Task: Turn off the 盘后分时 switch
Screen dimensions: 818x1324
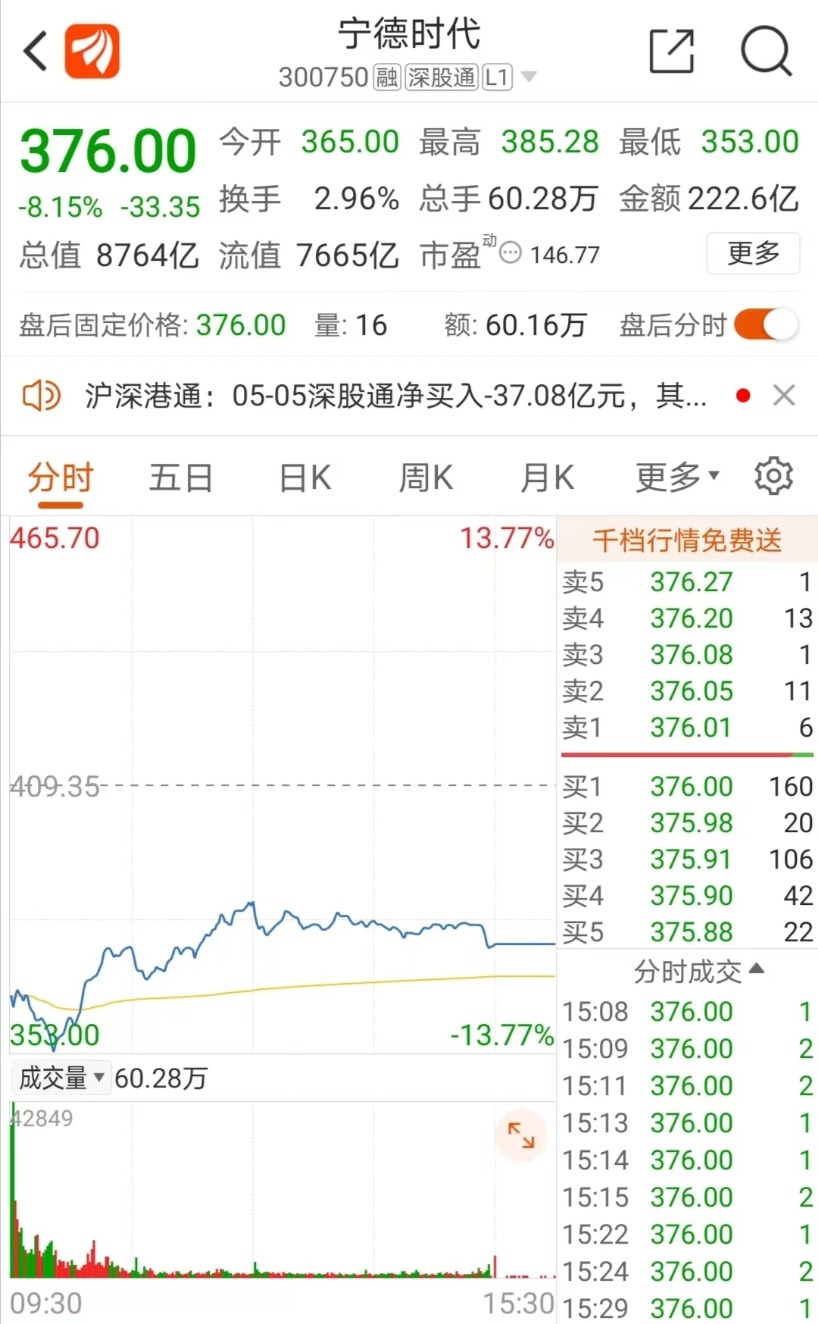Action: coord(766,325)
